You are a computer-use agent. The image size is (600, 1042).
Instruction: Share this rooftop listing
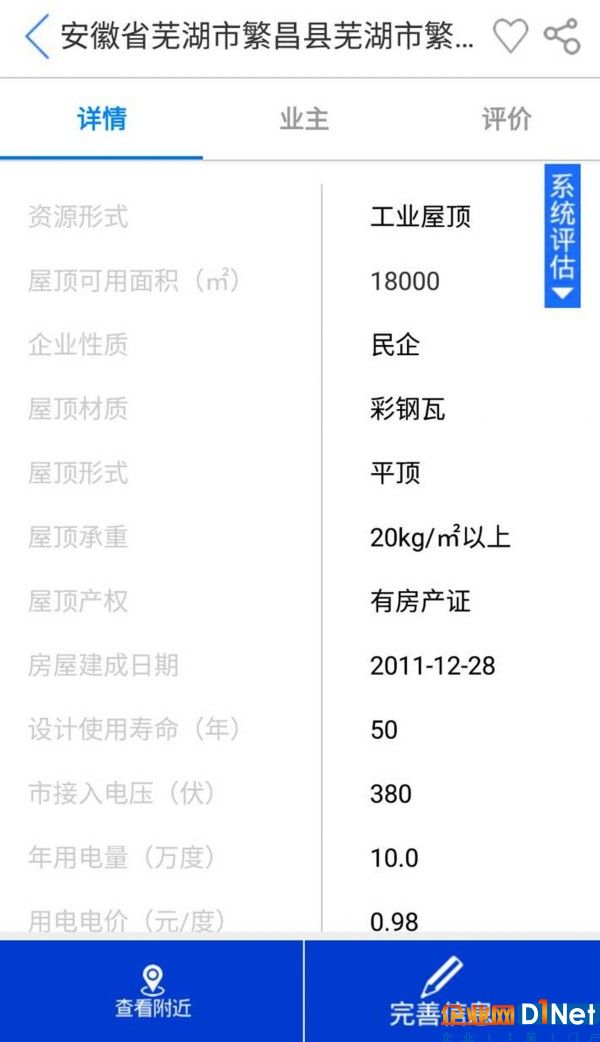[562, 36]
